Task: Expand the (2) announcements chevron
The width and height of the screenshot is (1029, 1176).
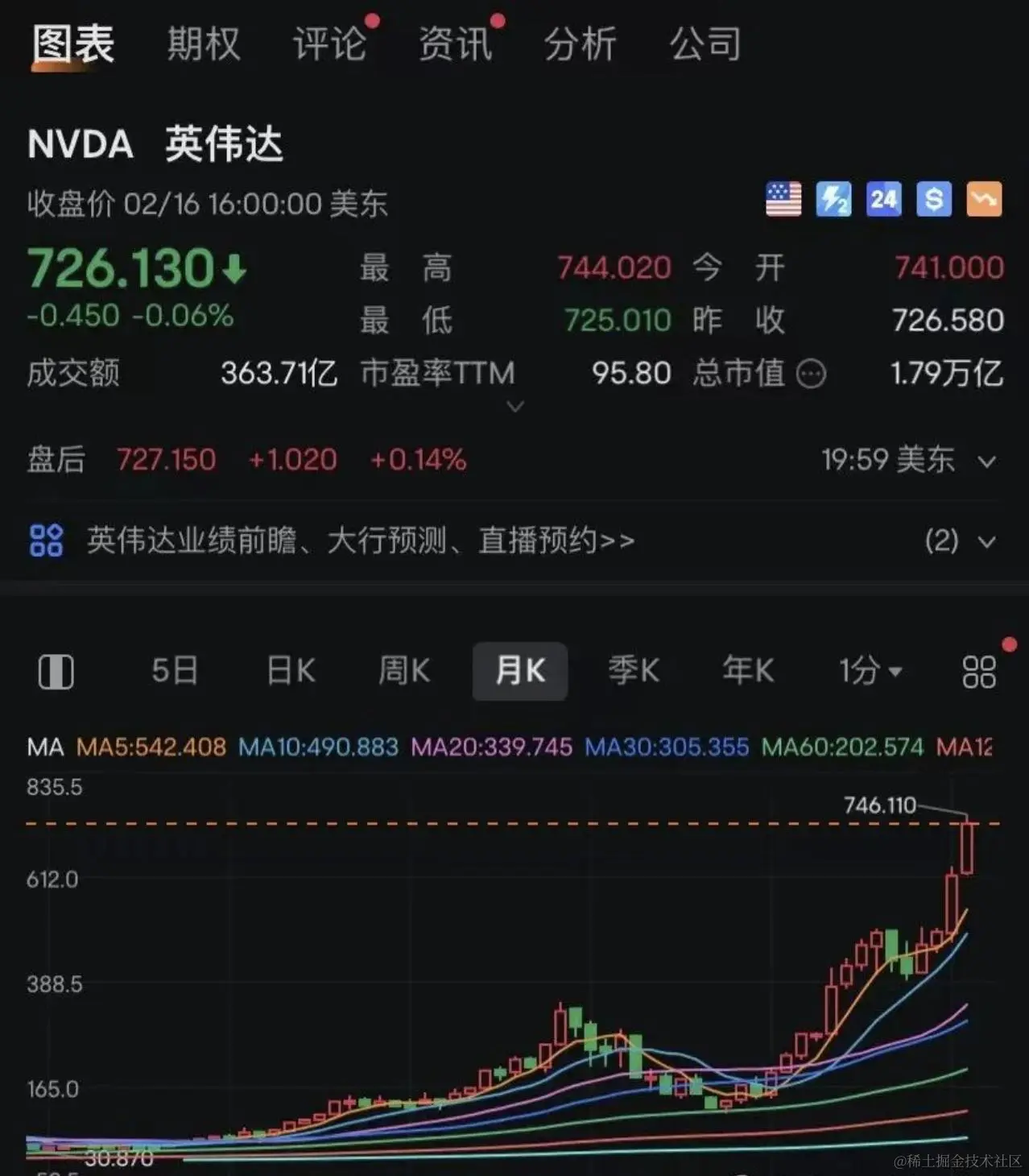Action: pos(987,541)
